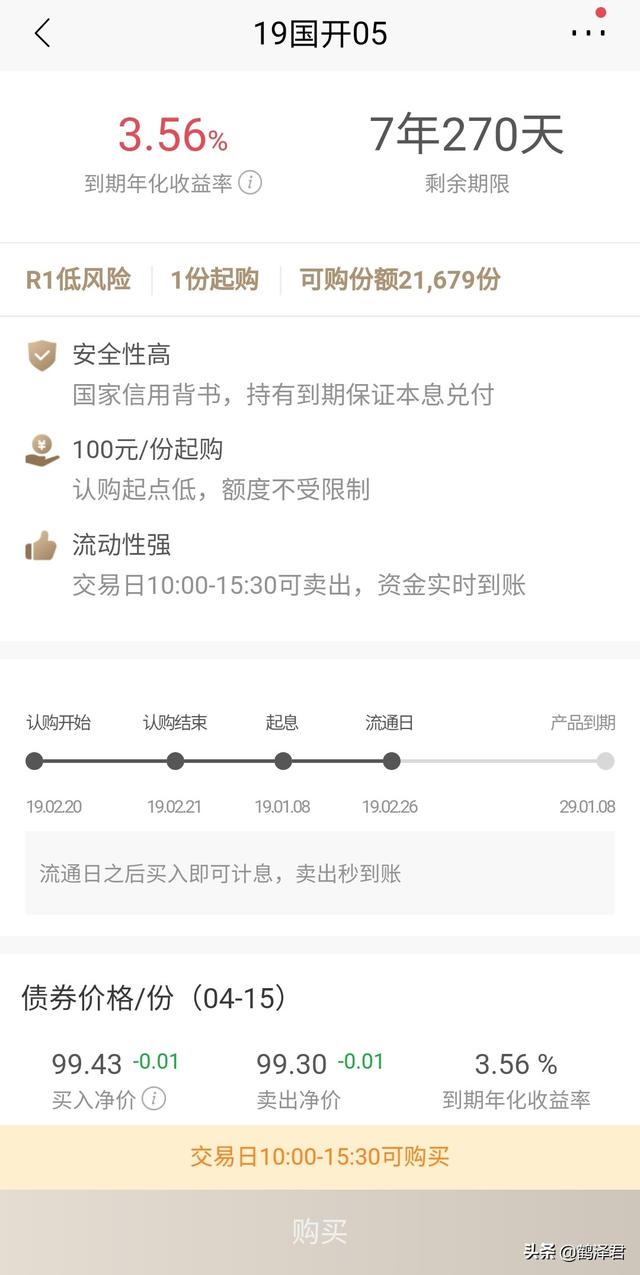Open info icon beside 到期年化收益率
640x1275 pixels.
(250, 183)
